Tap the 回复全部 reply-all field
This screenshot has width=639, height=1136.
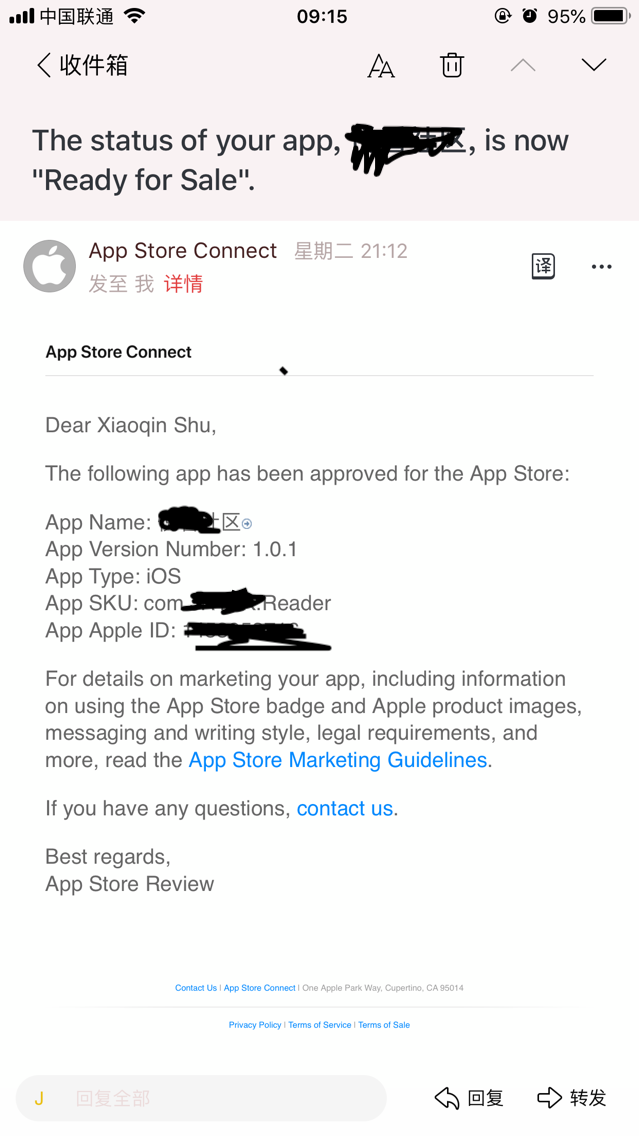tap(201, 1098)
